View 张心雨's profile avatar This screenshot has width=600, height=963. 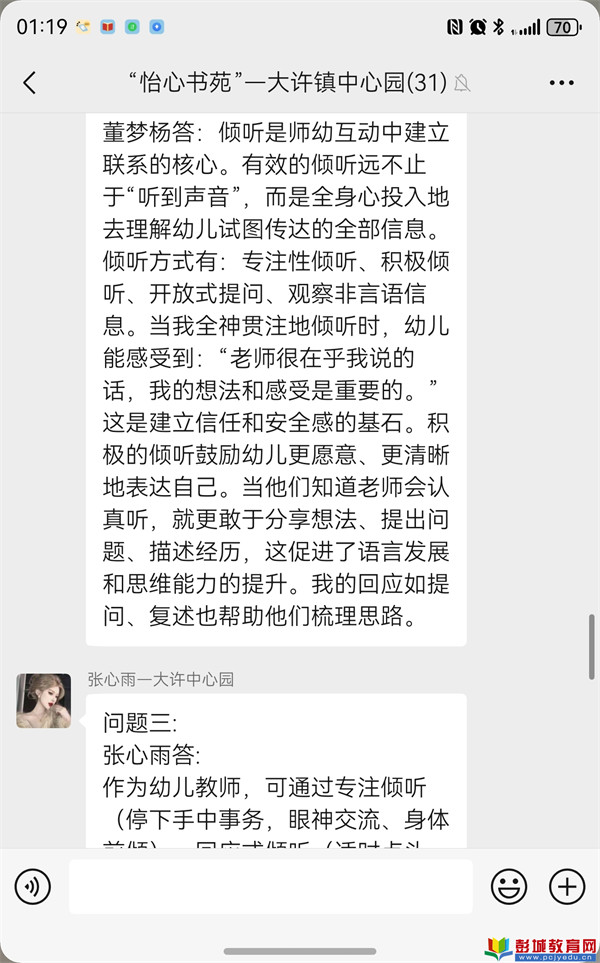point(44,700)
